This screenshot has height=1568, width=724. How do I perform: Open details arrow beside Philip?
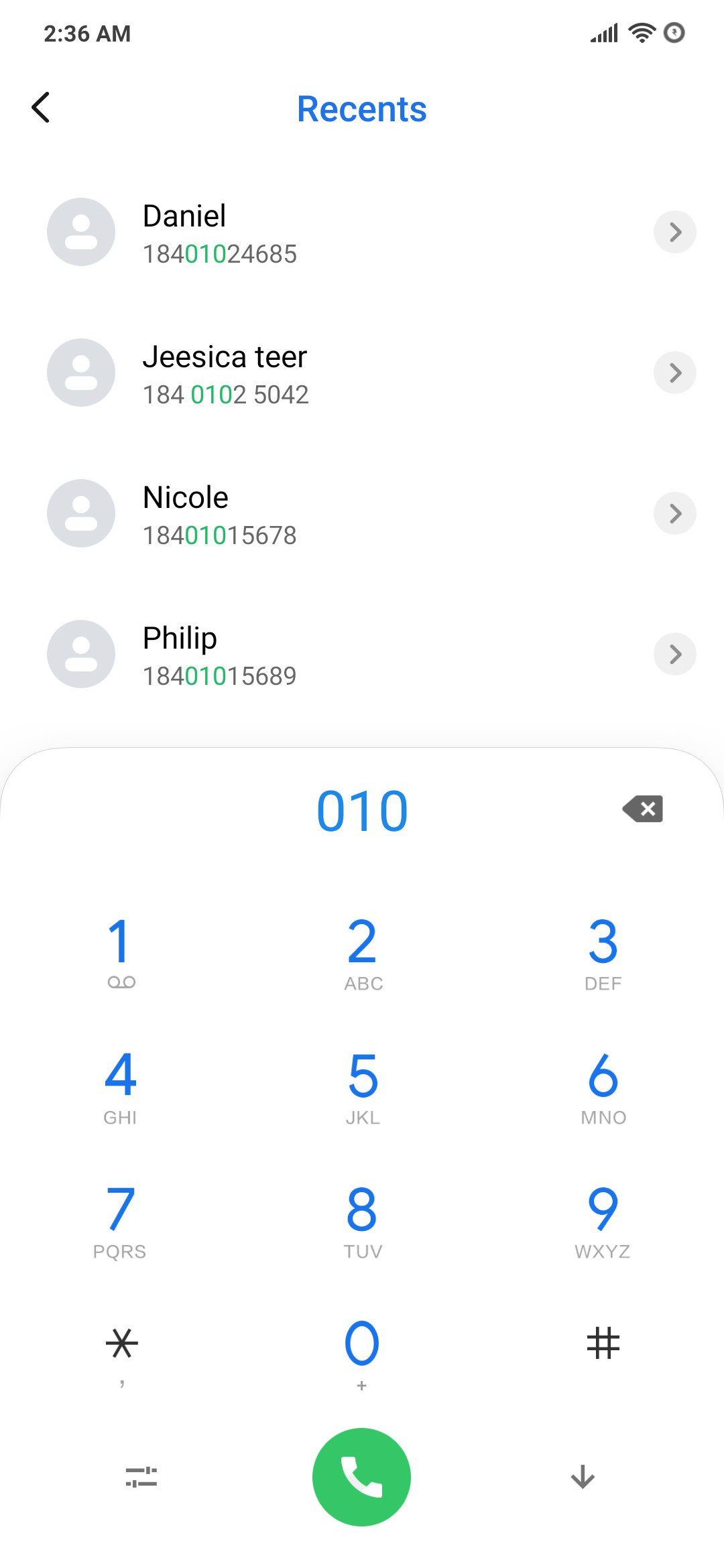[675, 654]
